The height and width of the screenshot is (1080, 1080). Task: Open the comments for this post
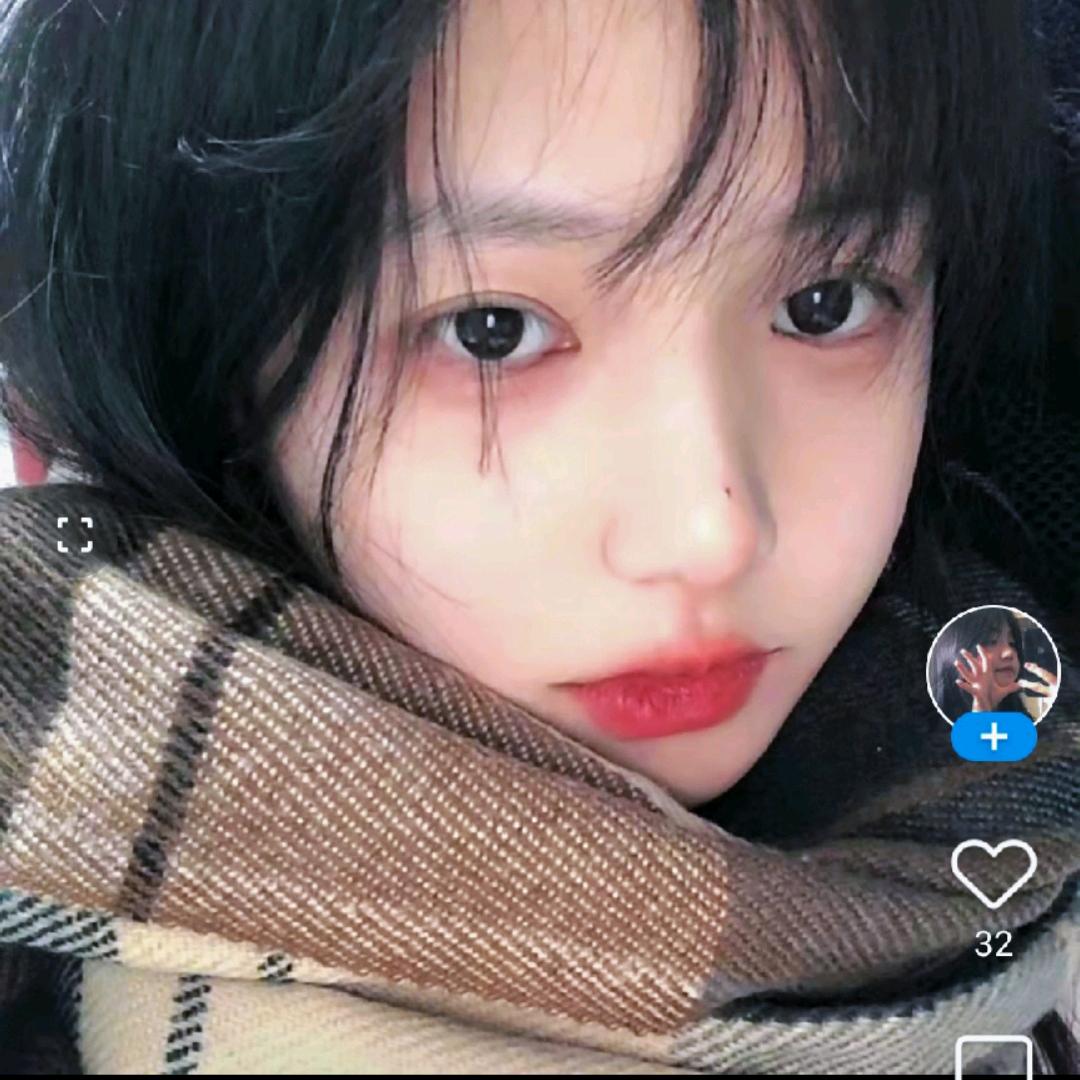(x=993, y=1058)
